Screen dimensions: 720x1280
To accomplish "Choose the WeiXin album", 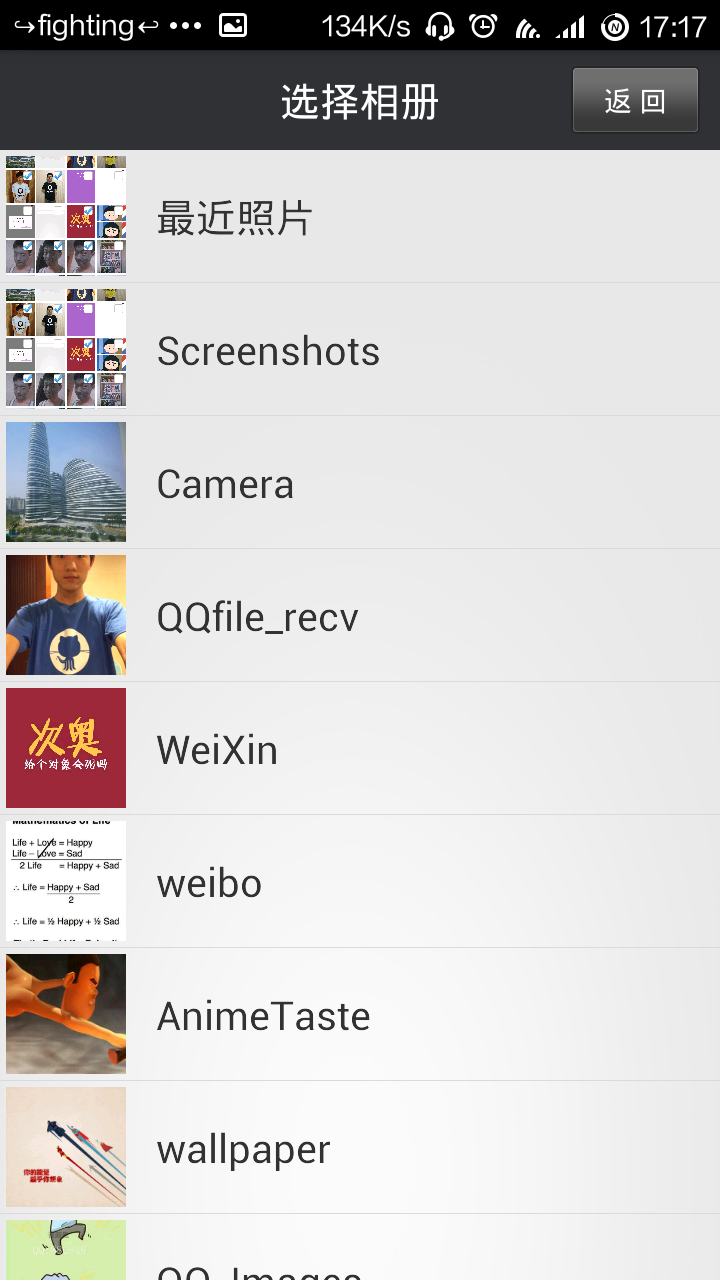I will pos(360,749).
